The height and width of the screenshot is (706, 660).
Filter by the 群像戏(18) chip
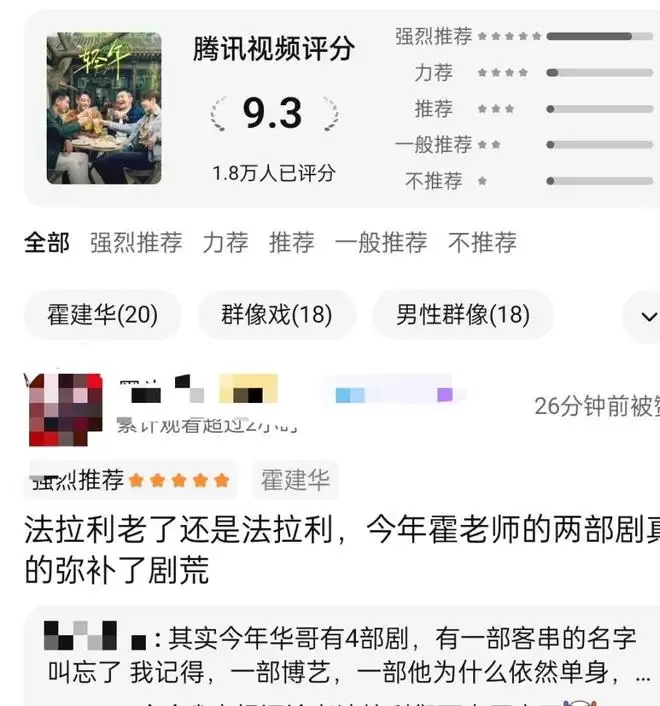277,315
